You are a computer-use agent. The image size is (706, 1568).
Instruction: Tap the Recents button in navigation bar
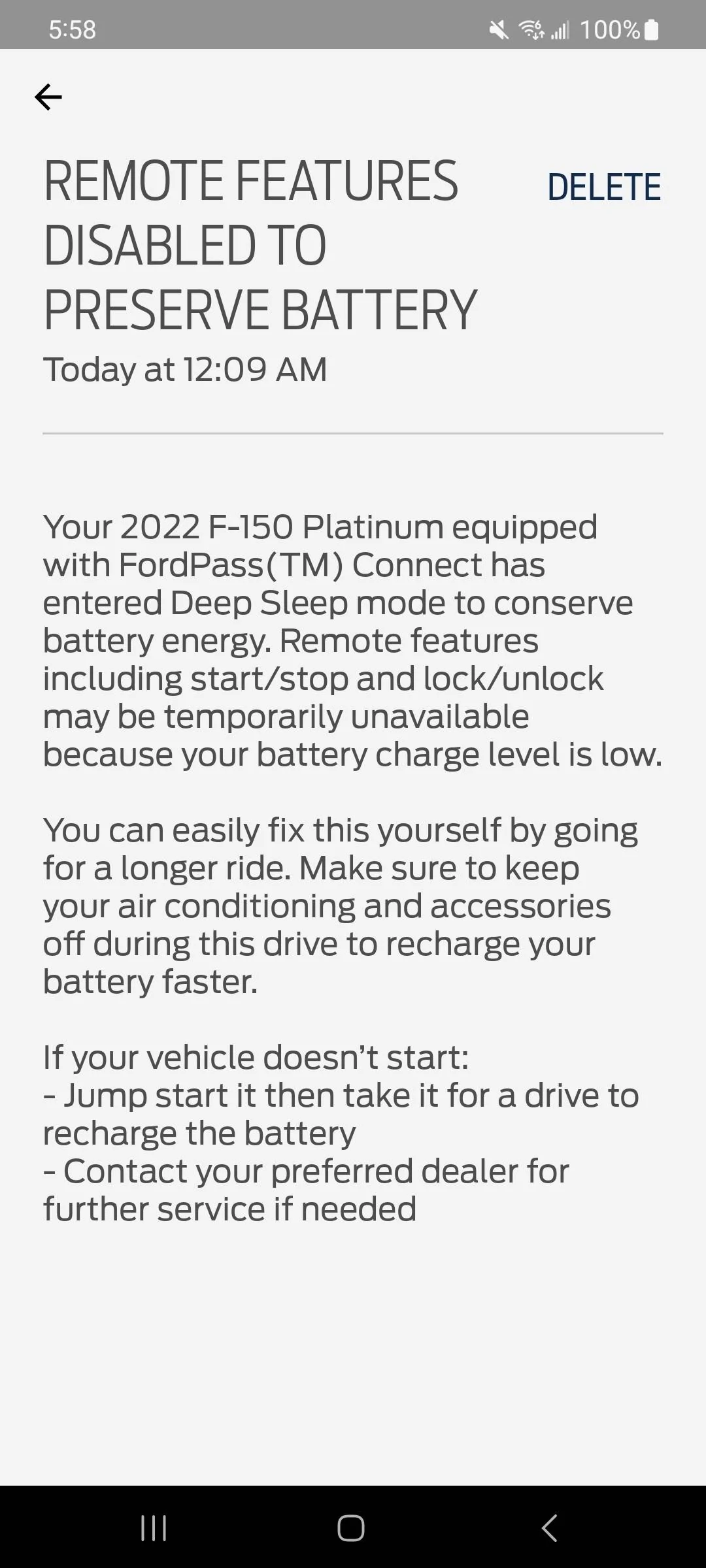click(x=154, y=1529)
